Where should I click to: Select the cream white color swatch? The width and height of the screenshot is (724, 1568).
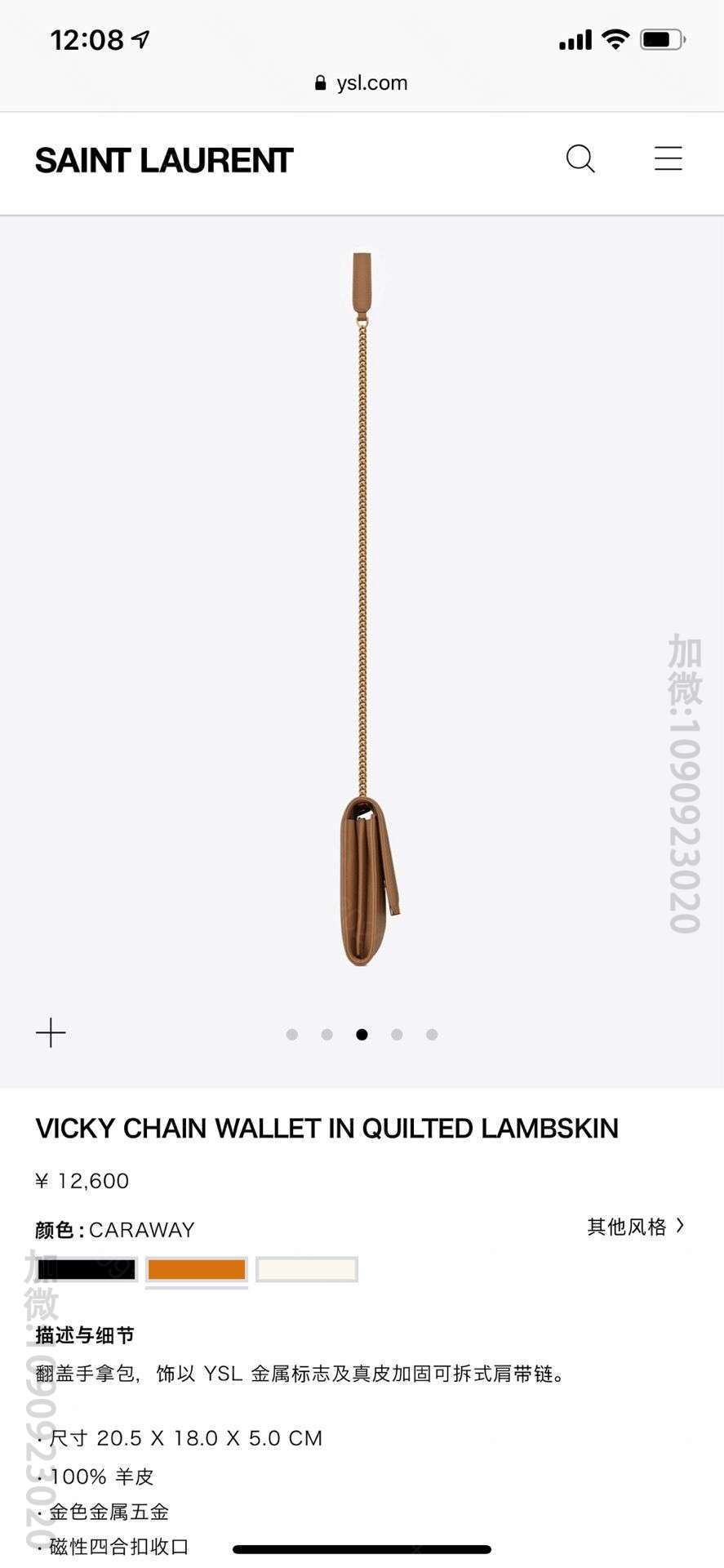[307, 1270]
